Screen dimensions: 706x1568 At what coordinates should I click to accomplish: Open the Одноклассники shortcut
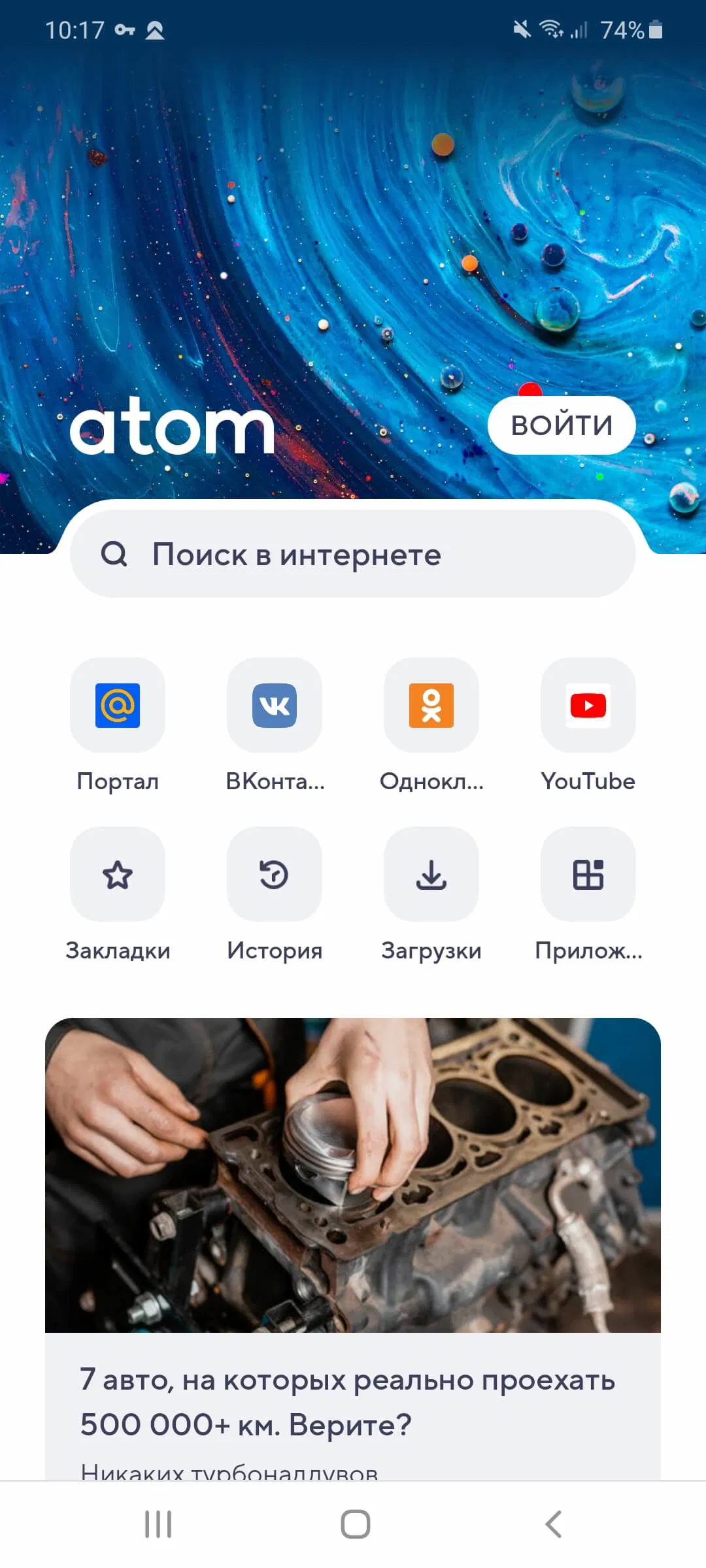coord(431,706)
